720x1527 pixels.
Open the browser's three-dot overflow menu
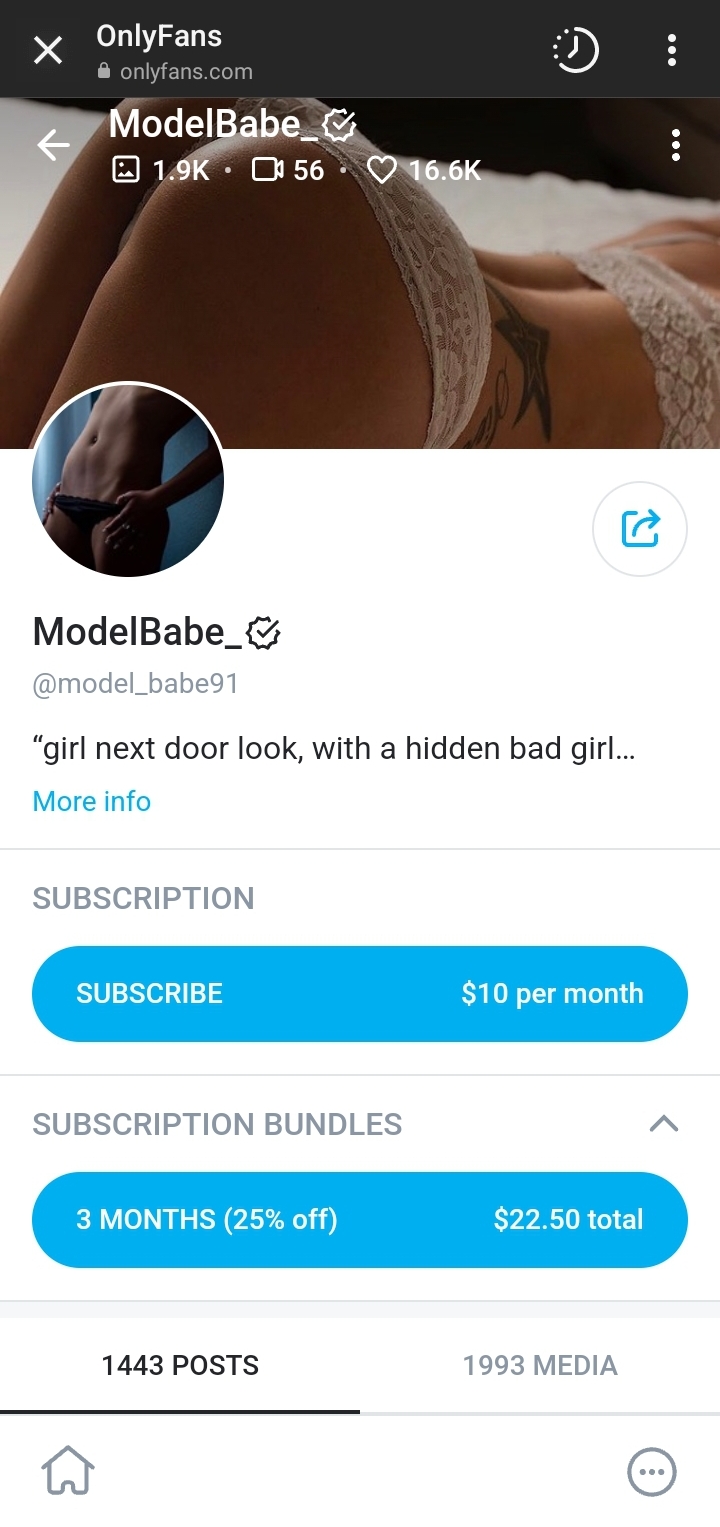coord(672,50)
